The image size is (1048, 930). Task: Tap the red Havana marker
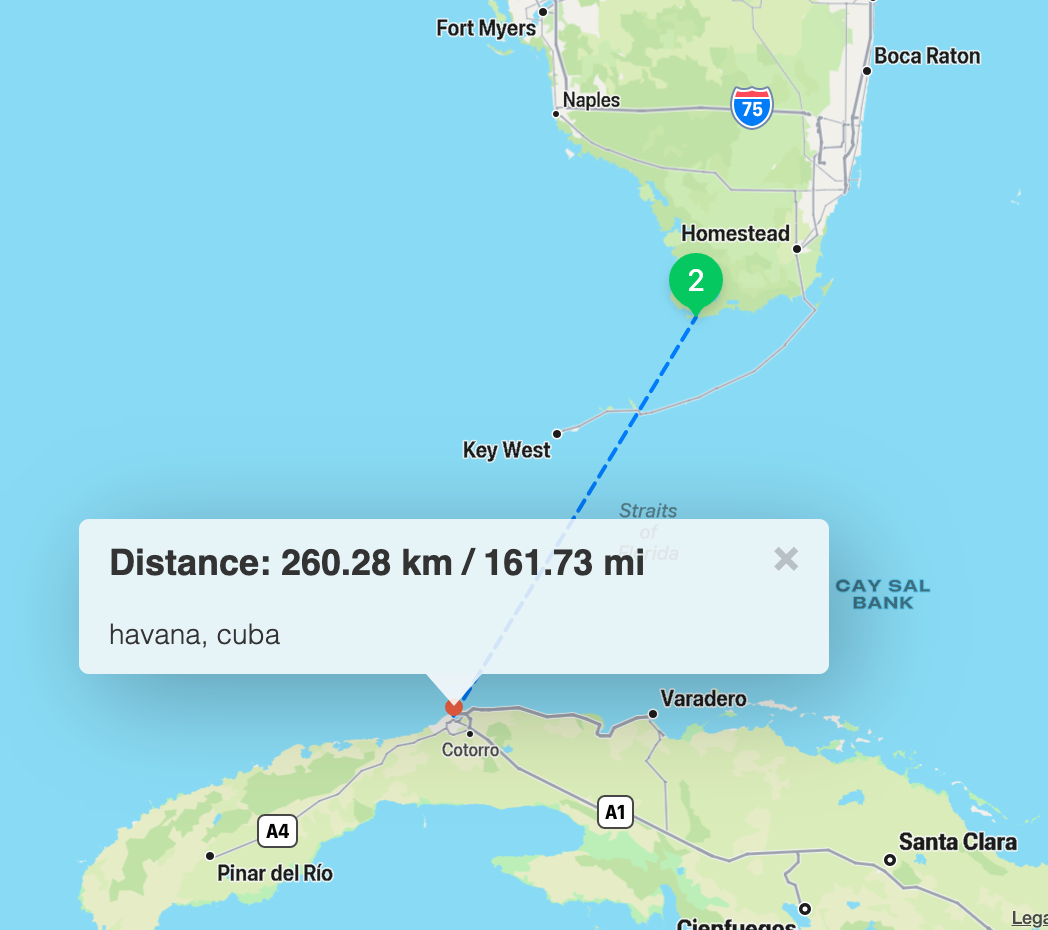(x=454, y=707)
